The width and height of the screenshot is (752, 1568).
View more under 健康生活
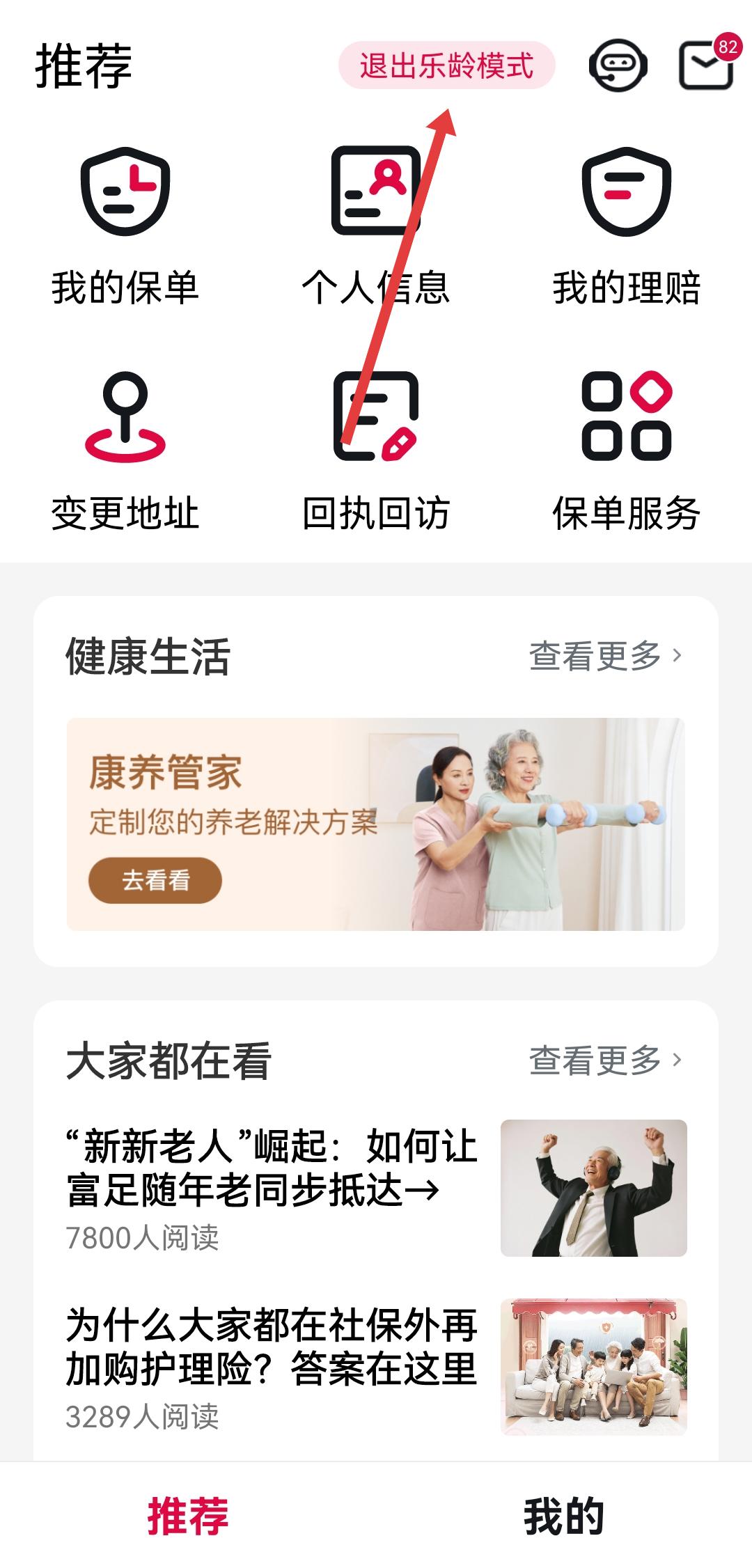(x=605, y=656)
